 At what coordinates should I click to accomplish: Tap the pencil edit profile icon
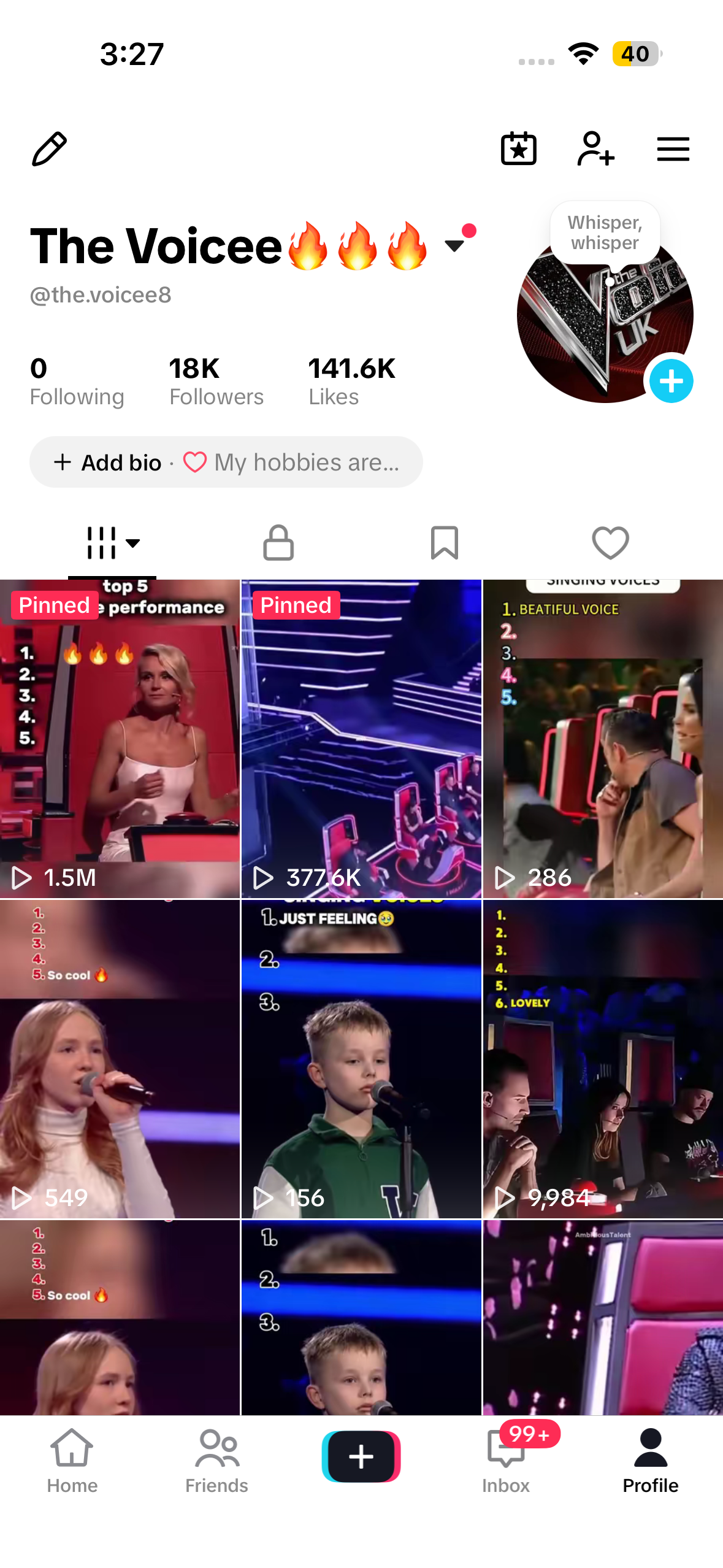tap(49, 149)
